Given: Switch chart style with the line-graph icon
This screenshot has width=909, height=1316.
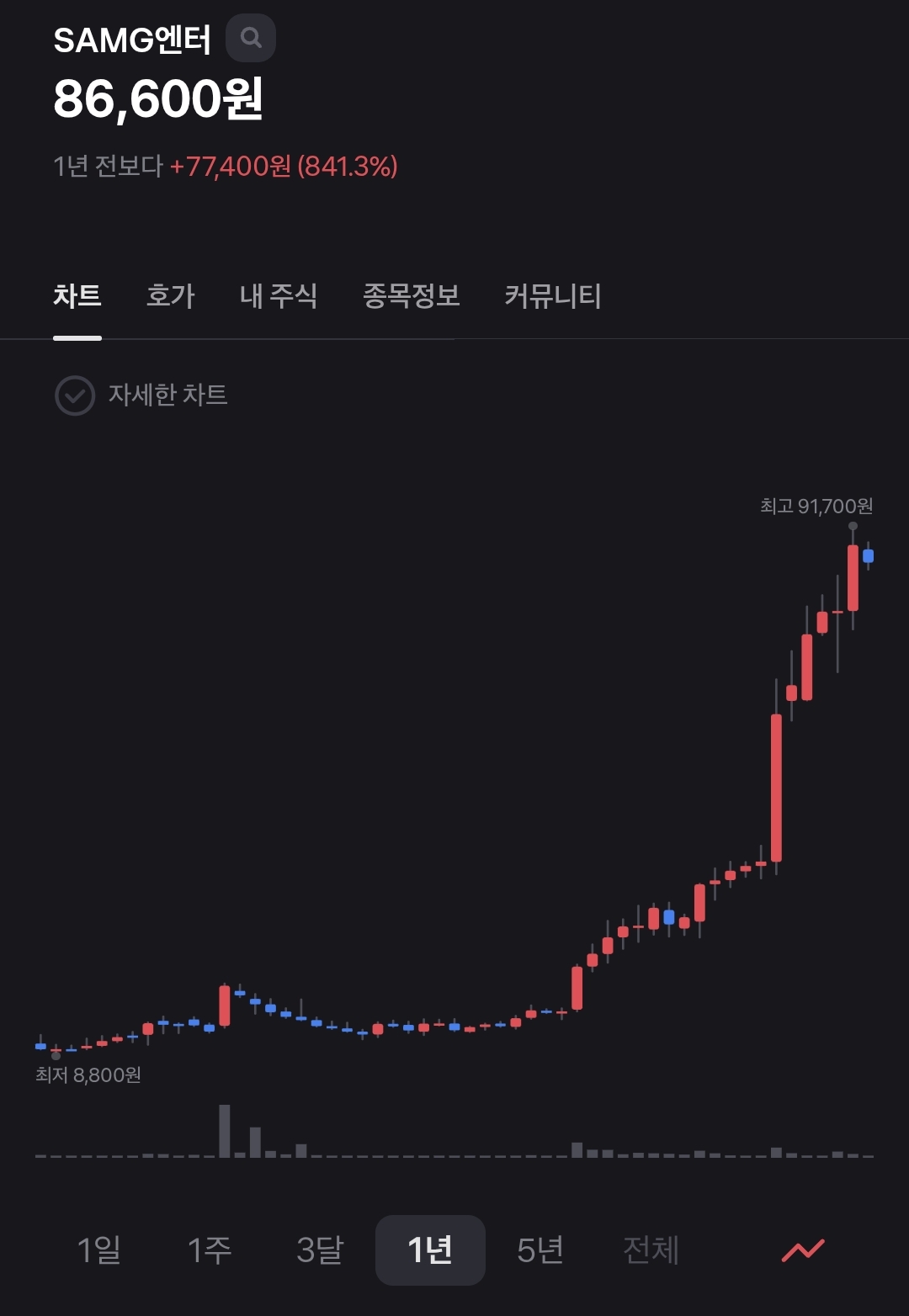Looking at the screenshot, I should [x=803, y=1250].
